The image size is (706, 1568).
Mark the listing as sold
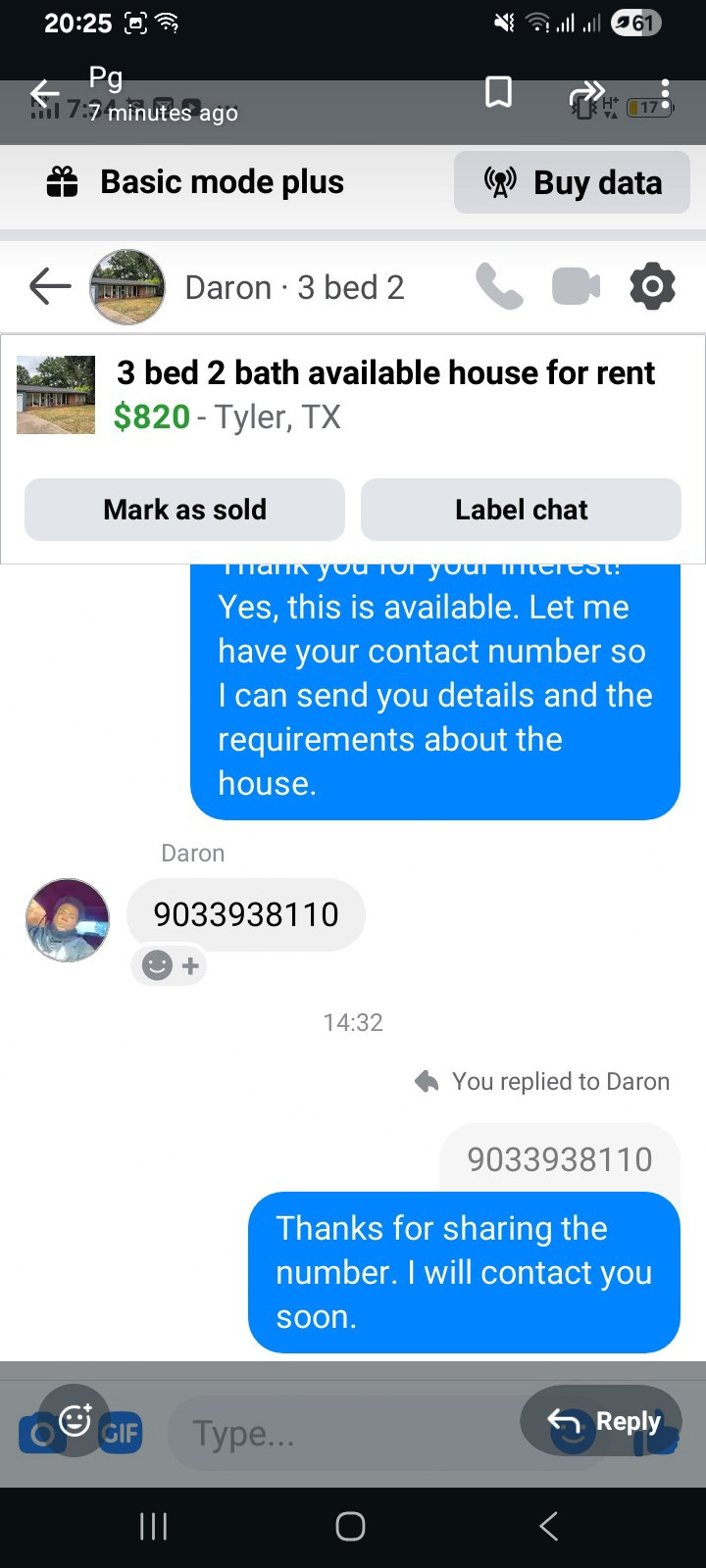click(184, 510)
